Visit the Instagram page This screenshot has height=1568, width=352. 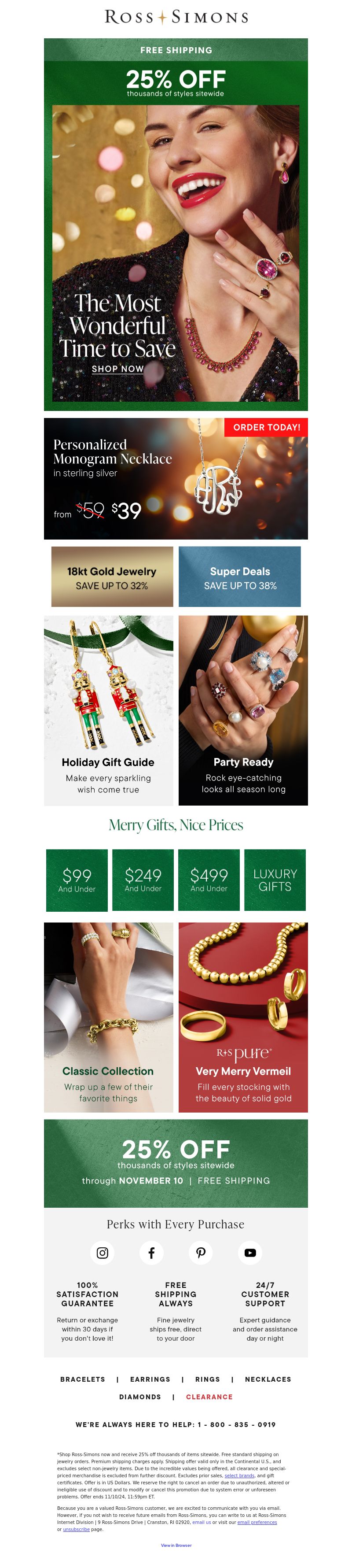(x=102, y=1253)
